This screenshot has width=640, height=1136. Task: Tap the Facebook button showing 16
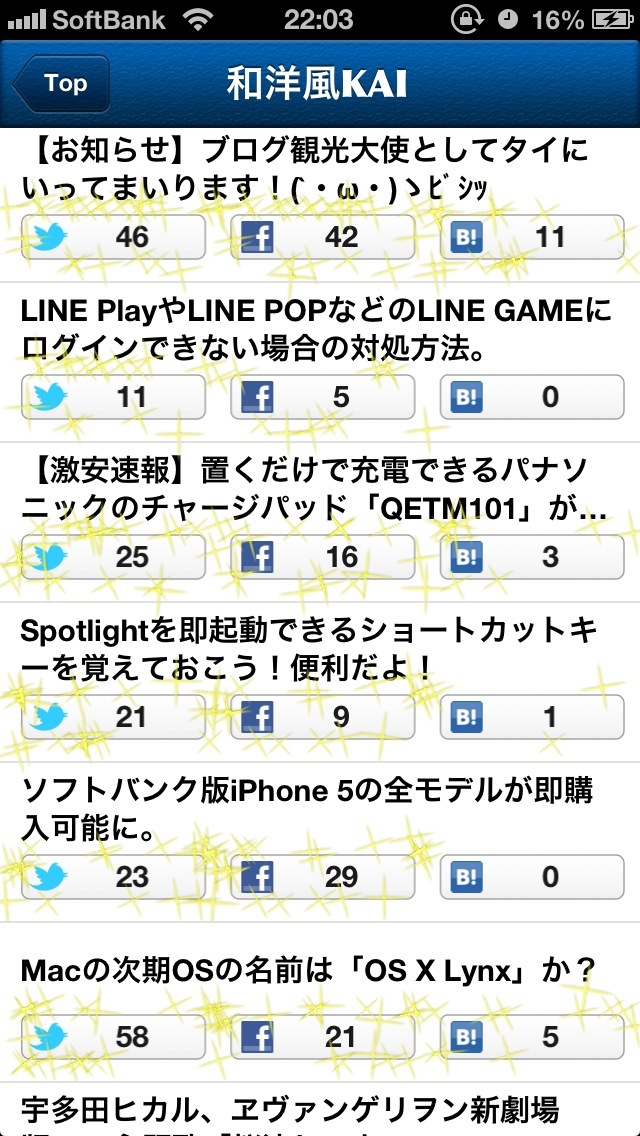[x=323, y=556]
